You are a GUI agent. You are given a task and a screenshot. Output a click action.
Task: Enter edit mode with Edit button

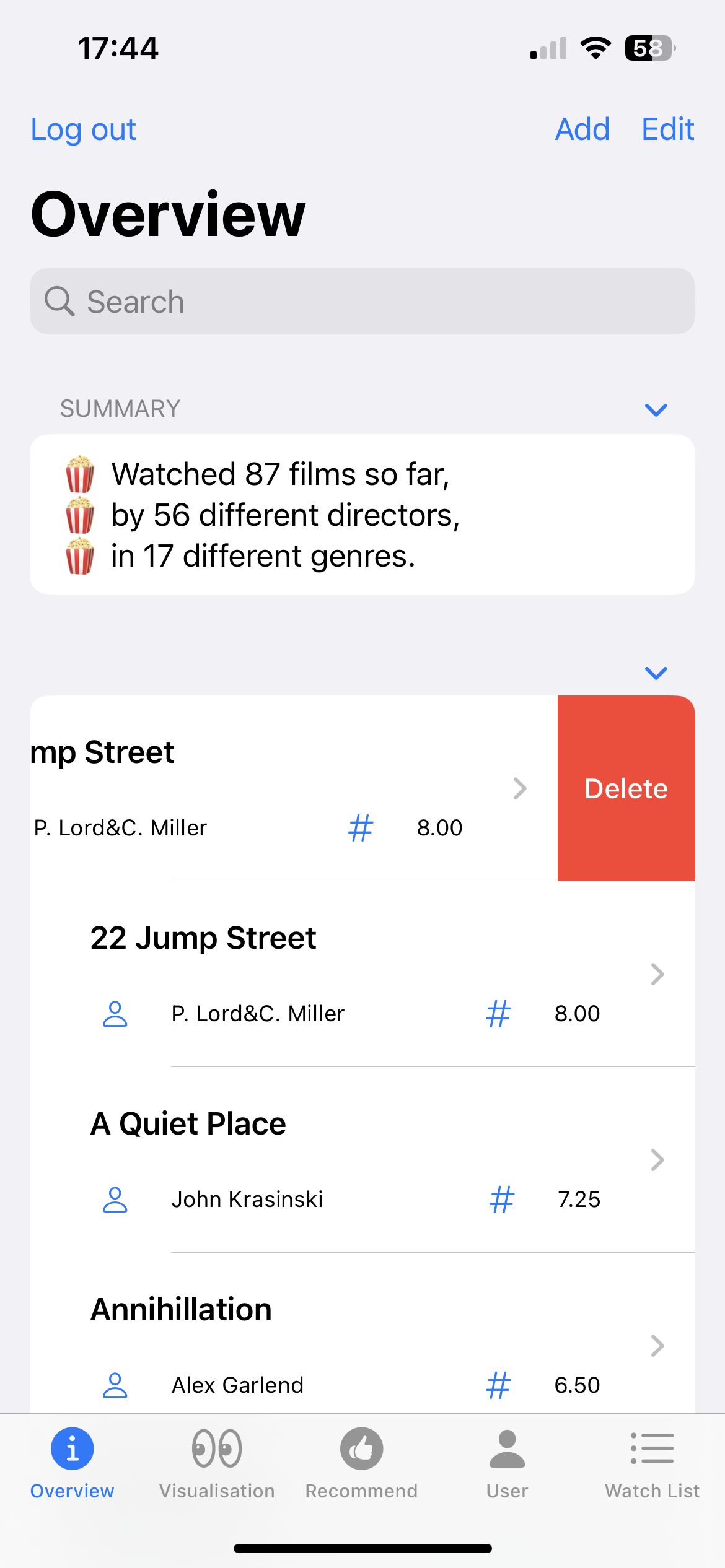click(667, 129)
